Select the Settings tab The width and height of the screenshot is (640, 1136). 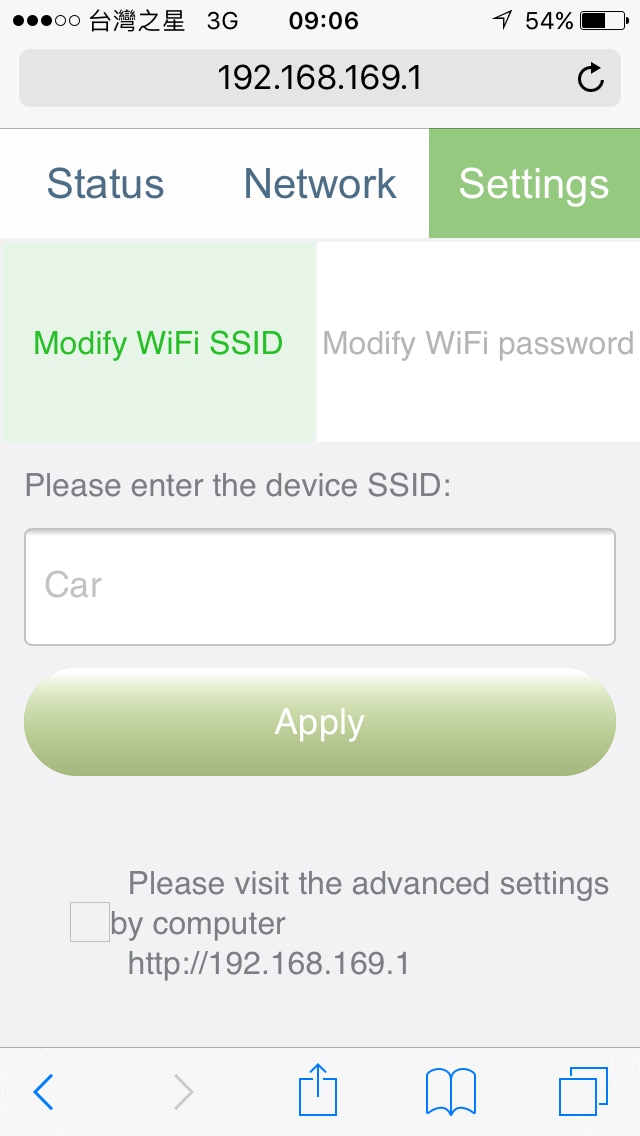534,184
